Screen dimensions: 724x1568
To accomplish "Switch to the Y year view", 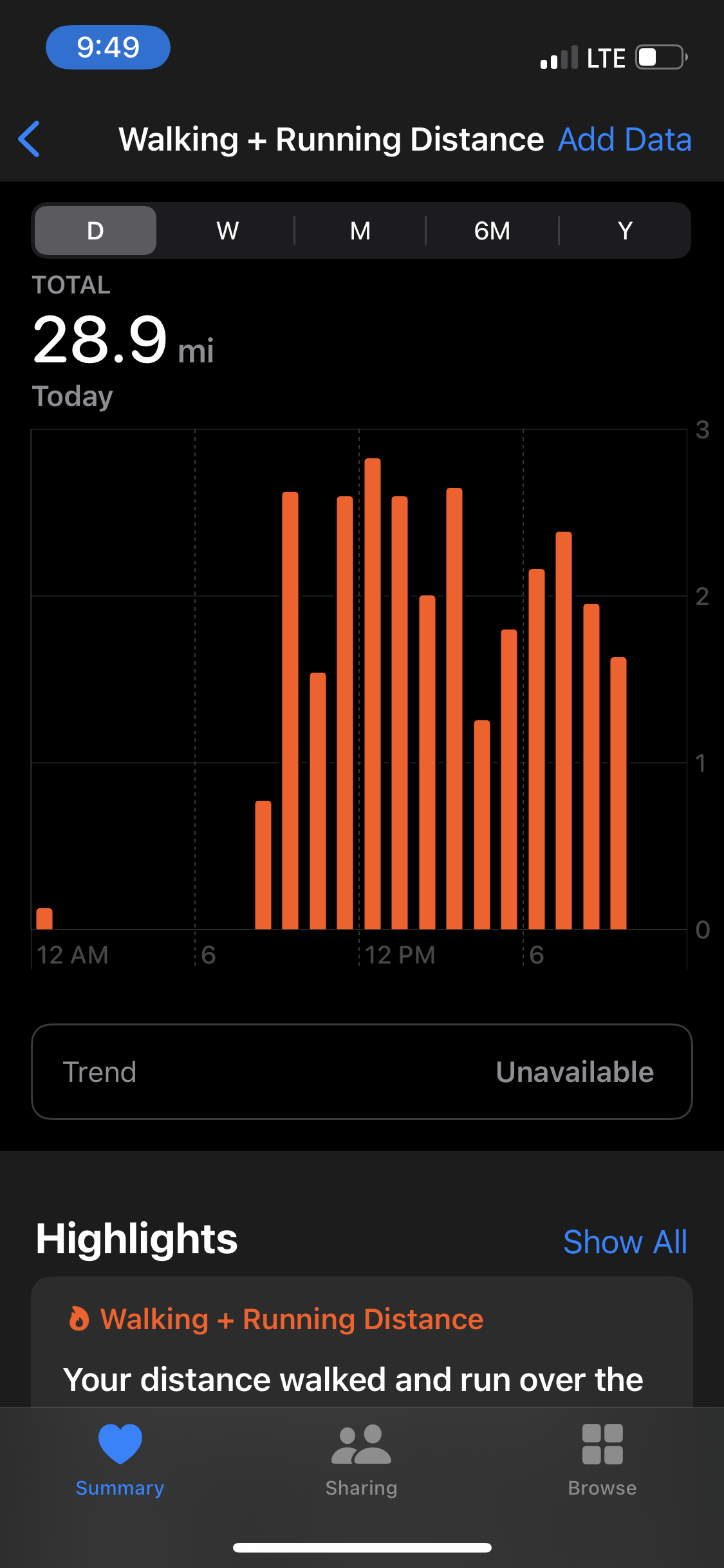I will [625, 230].
